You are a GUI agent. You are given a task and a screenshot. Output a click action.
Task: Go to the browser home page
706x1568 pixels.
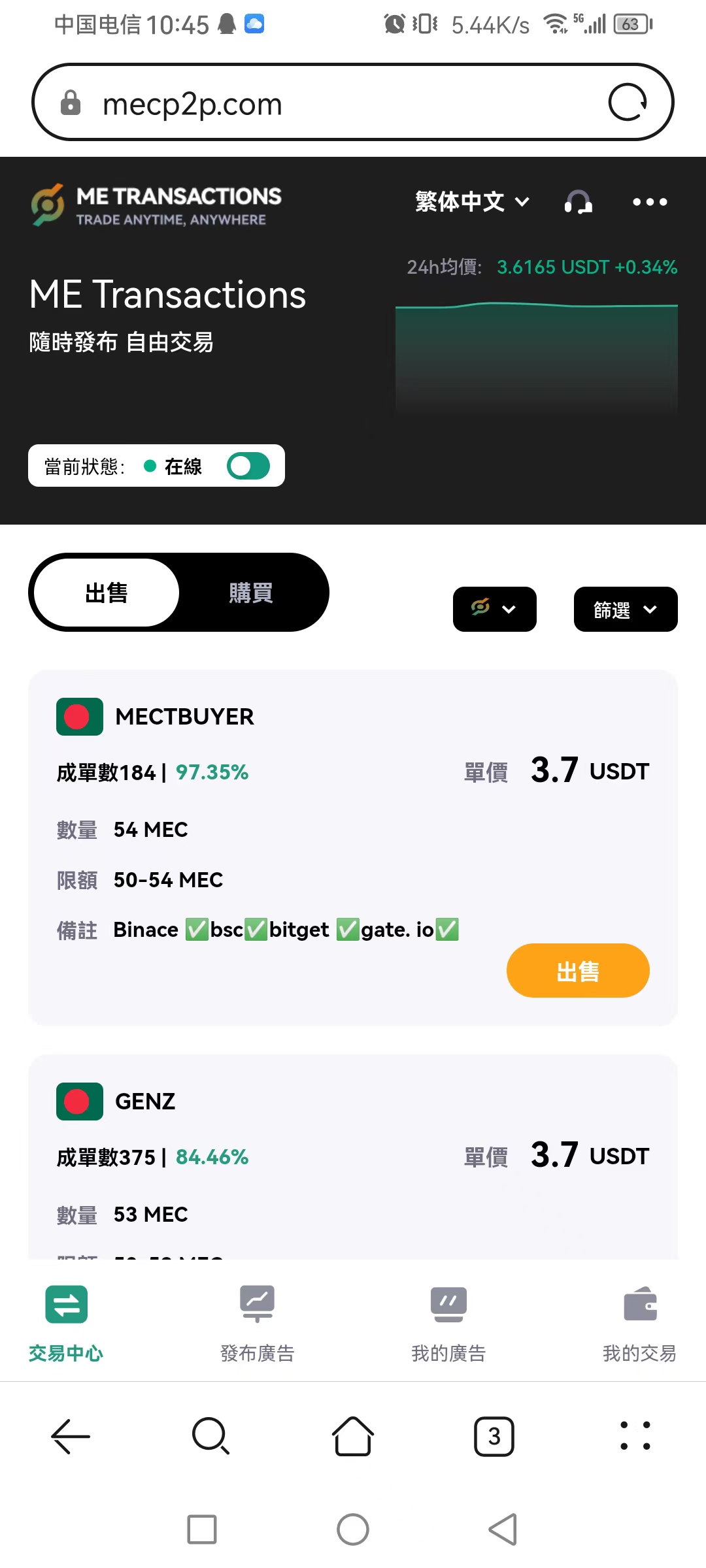click(353, 1436)
